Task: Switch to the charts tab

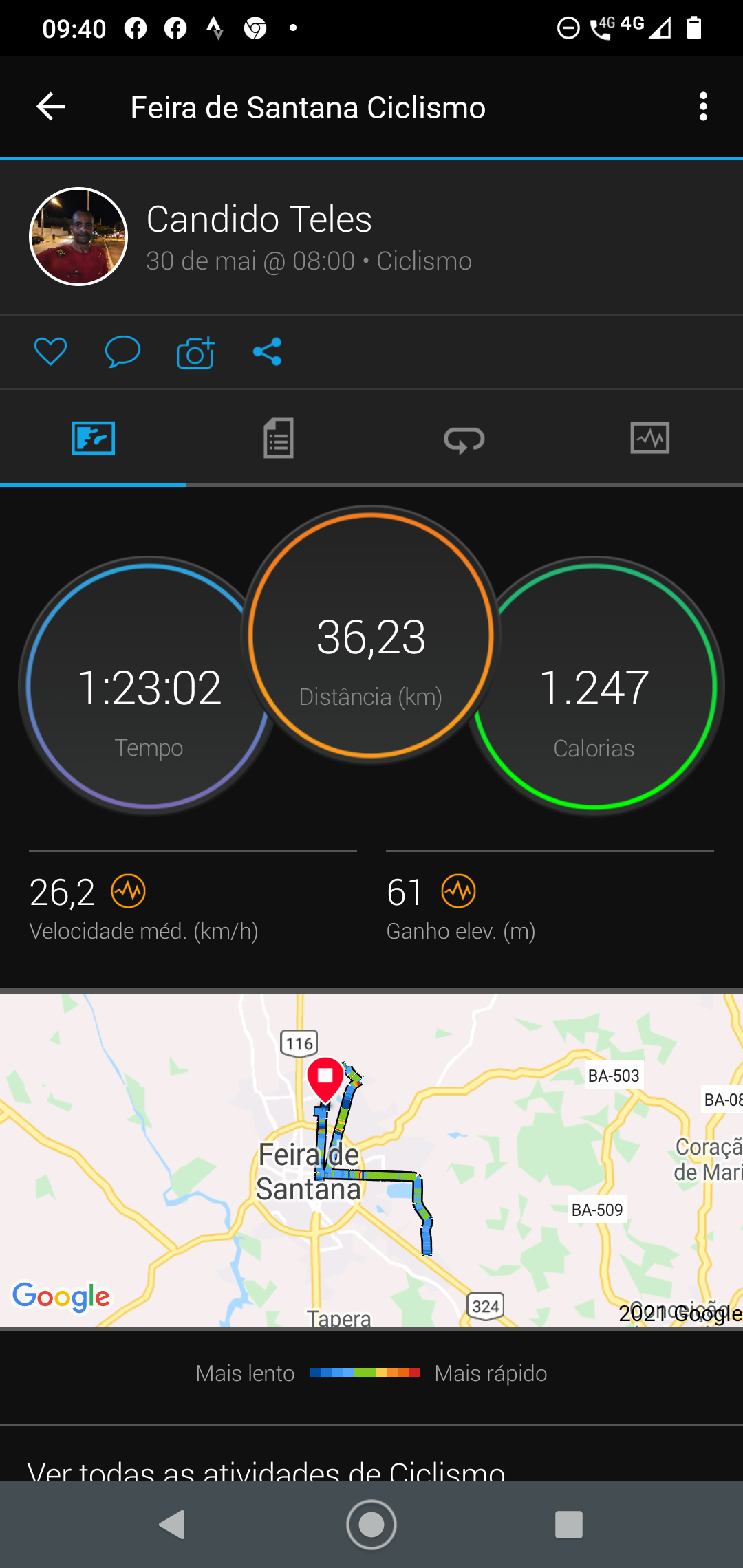Action: pyautogui.click(x=650, y=438)
